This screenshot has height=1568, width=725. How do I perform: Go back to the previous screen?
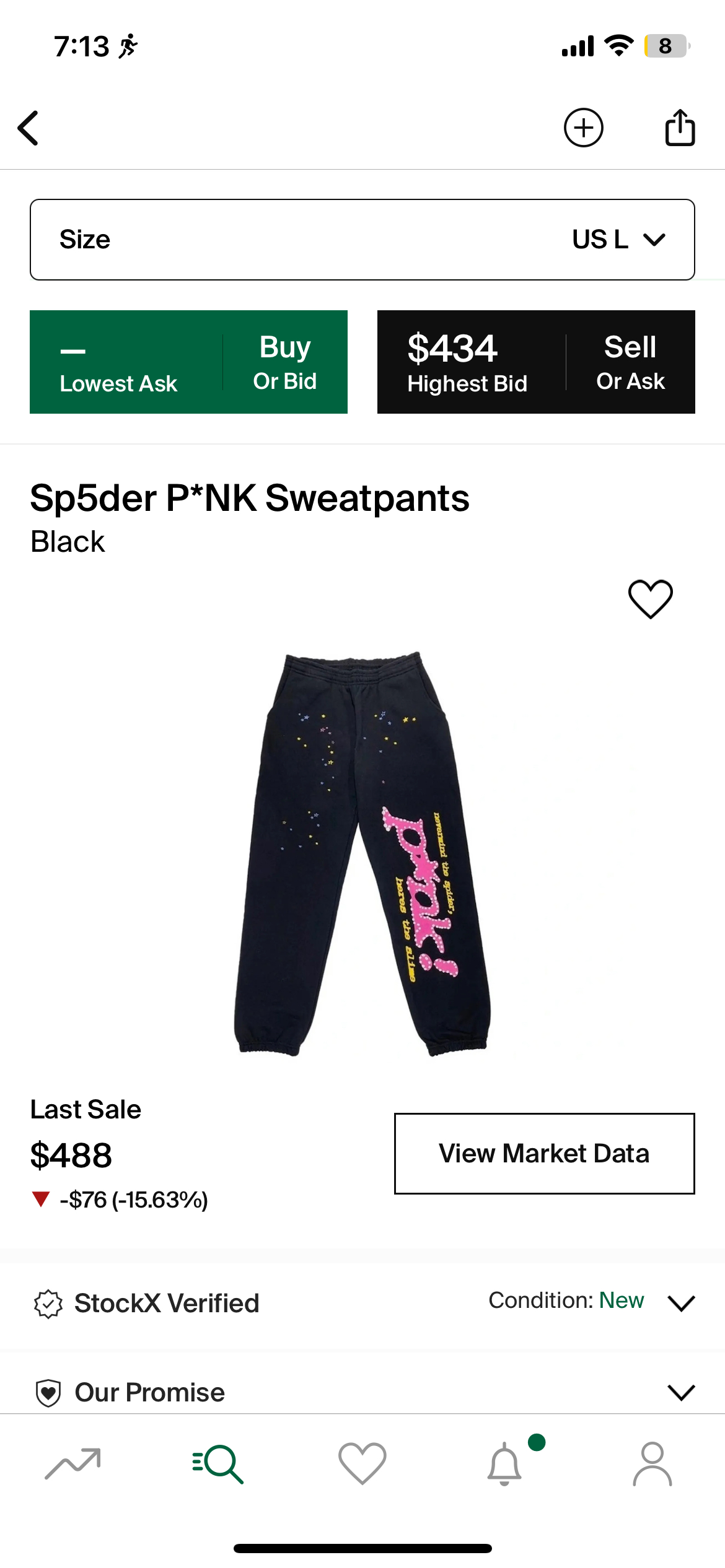(29, 128)
